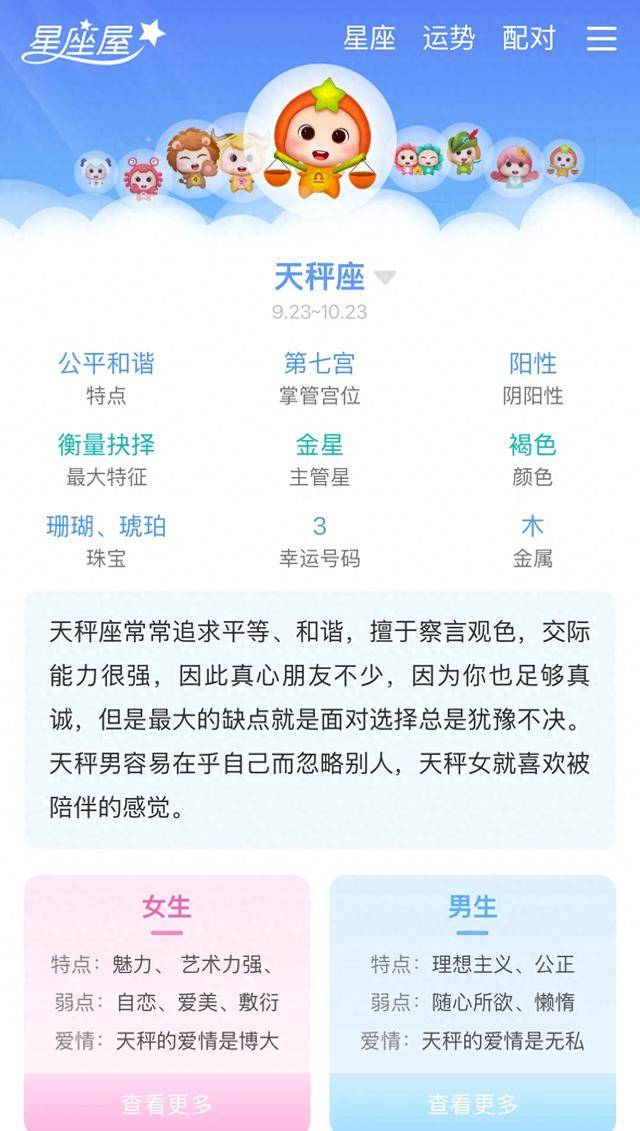
Task: View more in the 男生 card
Action: (472, 1104)
